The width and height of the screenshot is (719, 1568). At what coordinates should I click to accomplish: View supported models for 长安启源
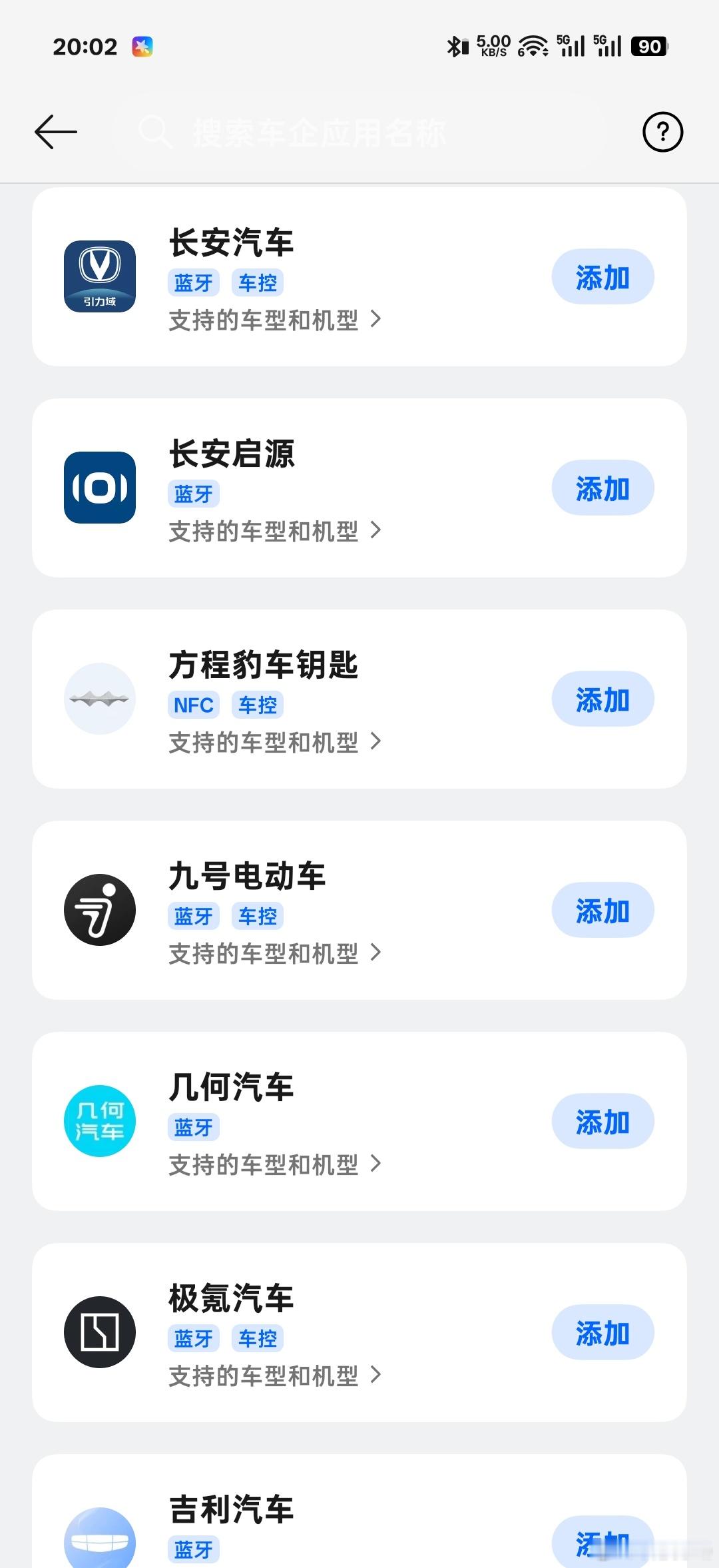coord(274,532)
